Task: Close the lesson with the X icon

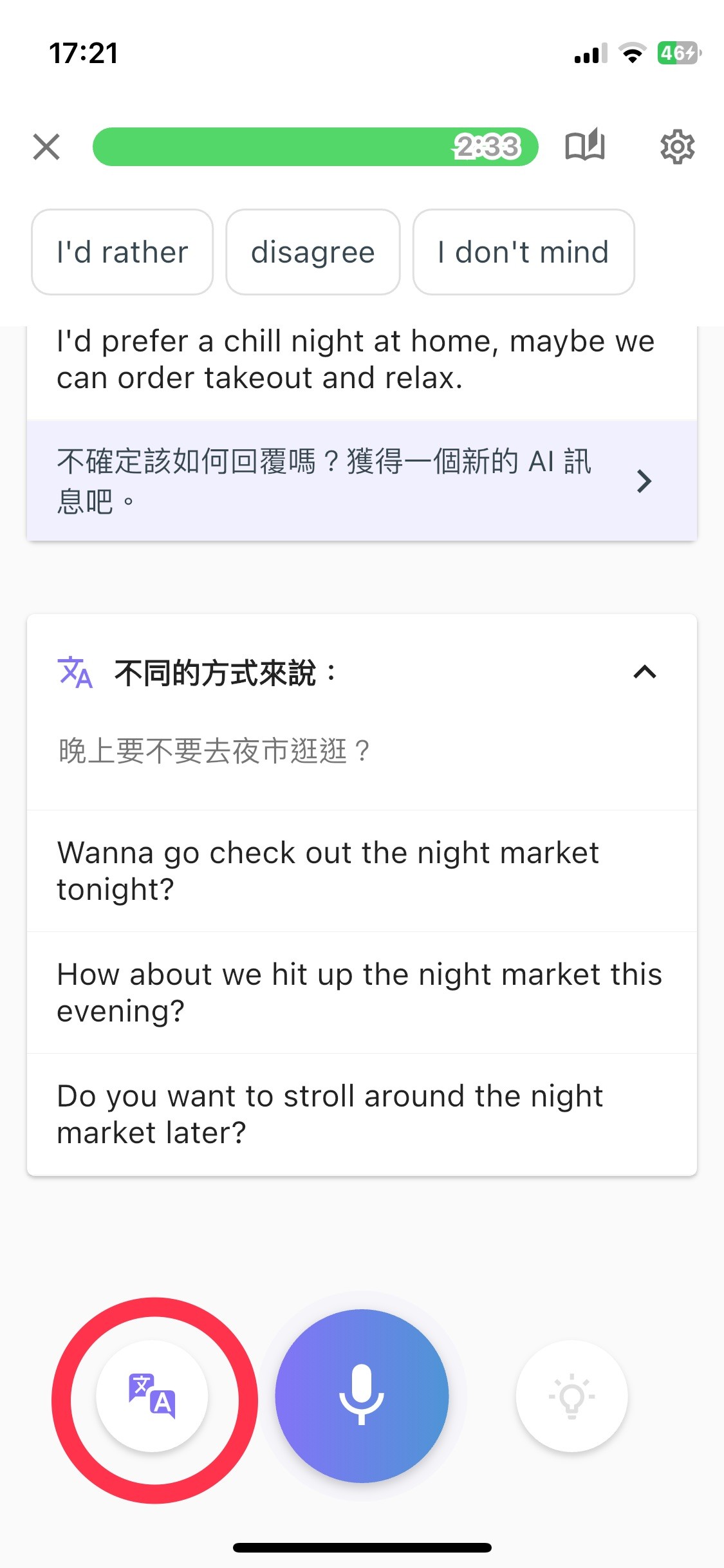Action: tap(46, 146)
